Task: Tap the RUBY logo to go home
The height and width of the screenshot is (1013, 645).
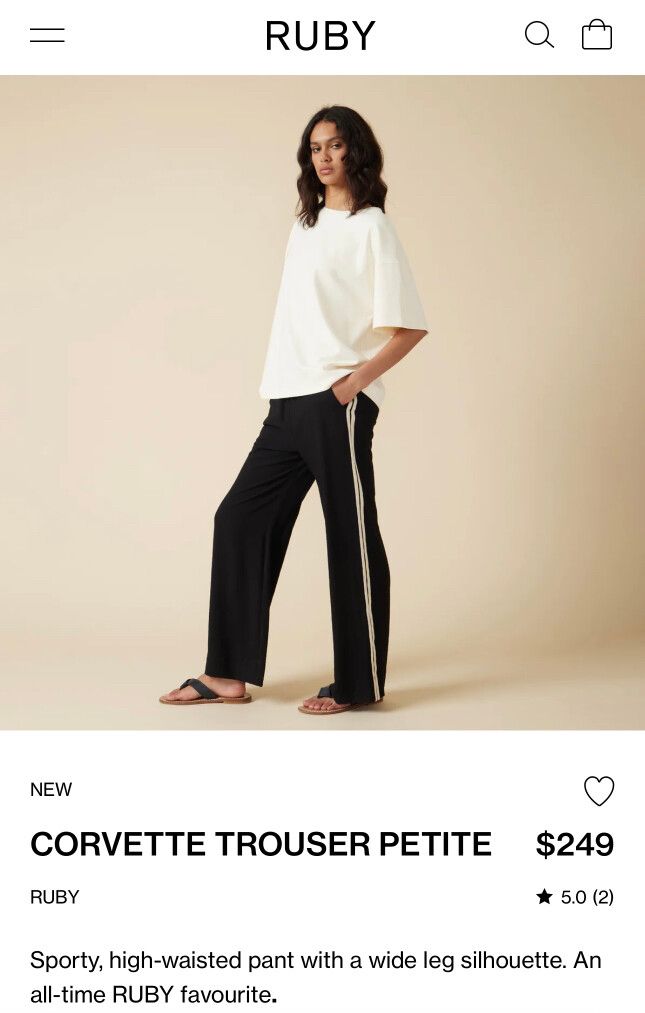Action: pyautogui.click(x=320, y=36)
